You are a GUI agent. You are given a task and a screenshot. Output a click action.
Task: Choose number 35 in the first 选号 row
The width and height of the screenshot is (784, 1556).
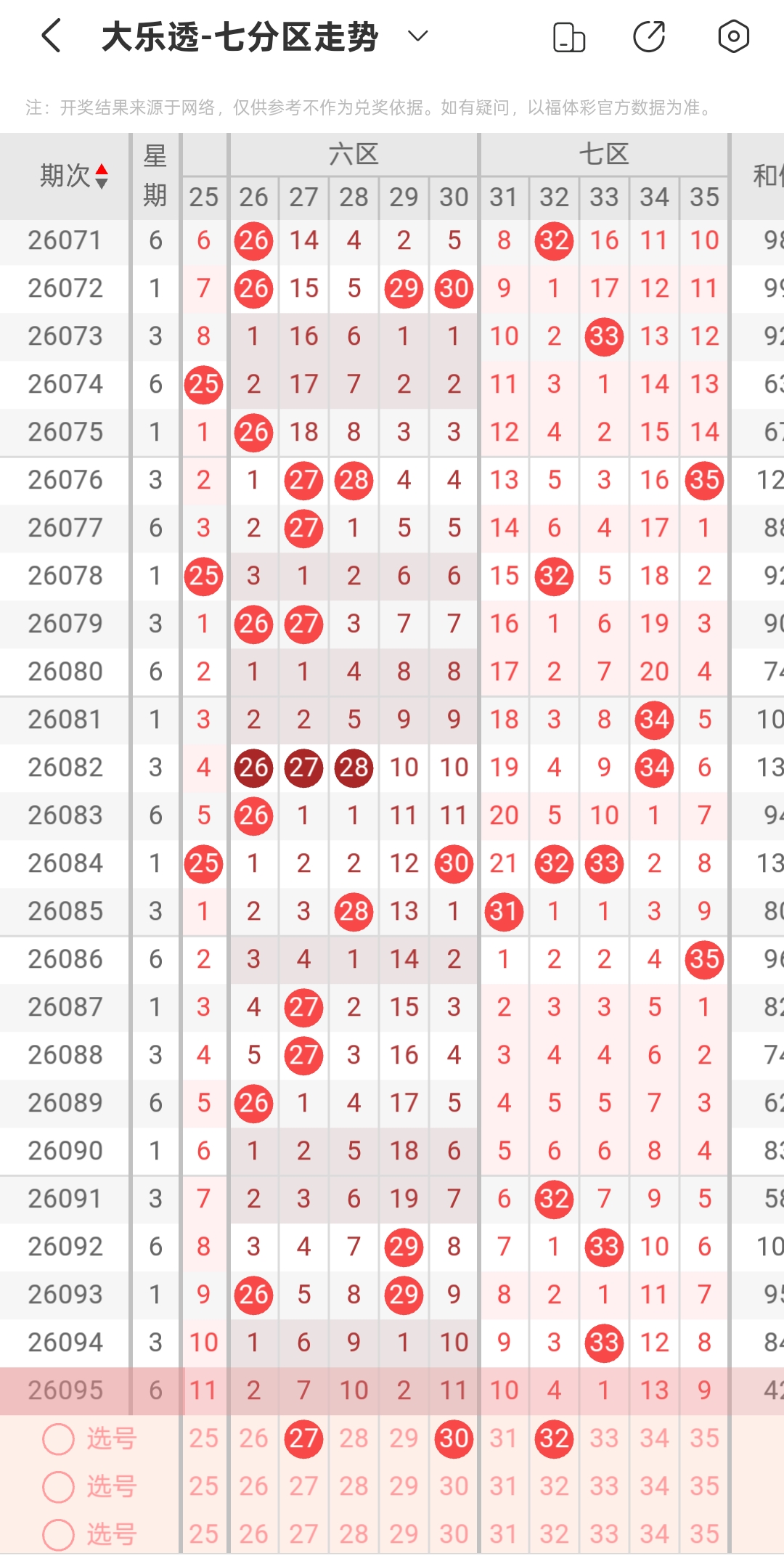(x=704, y=1438)
